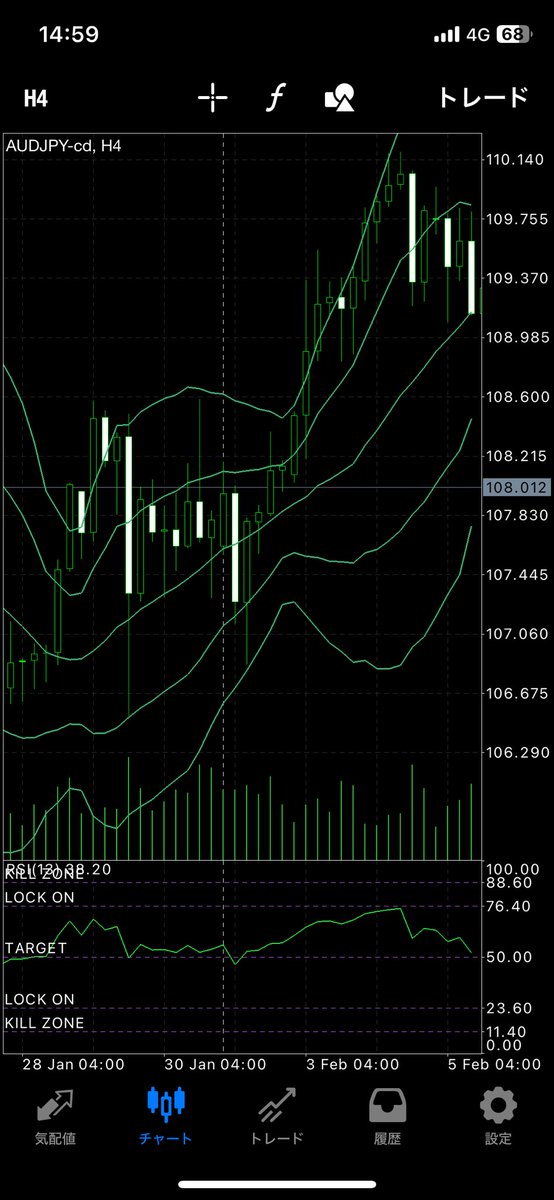Tap トレード at top right
The width and height of the screenshot is (554, 1200).
[x=483, y=97]
